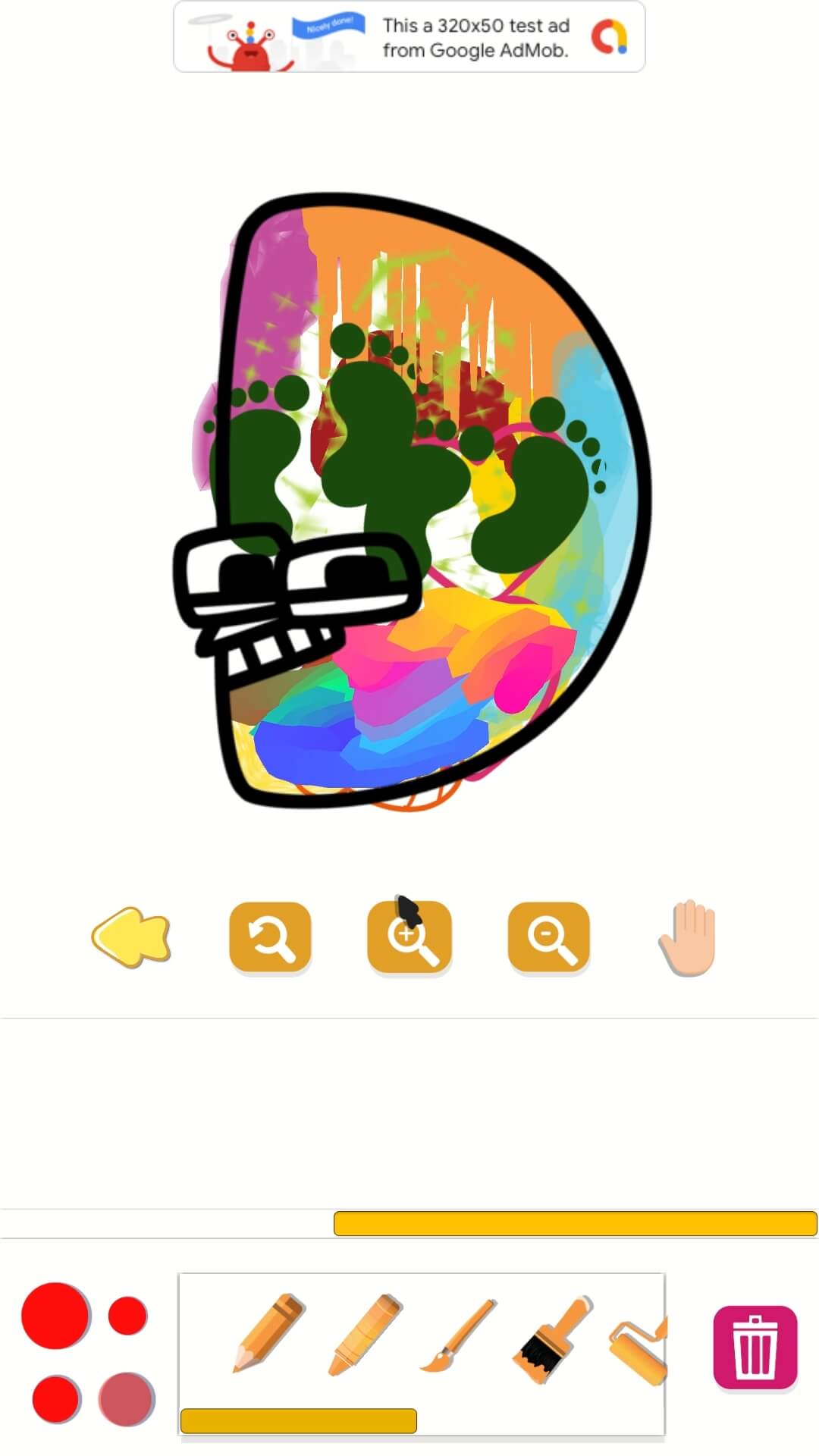Pick the wide flat brush tool

pyautogui.click(x=552, y=1339)
